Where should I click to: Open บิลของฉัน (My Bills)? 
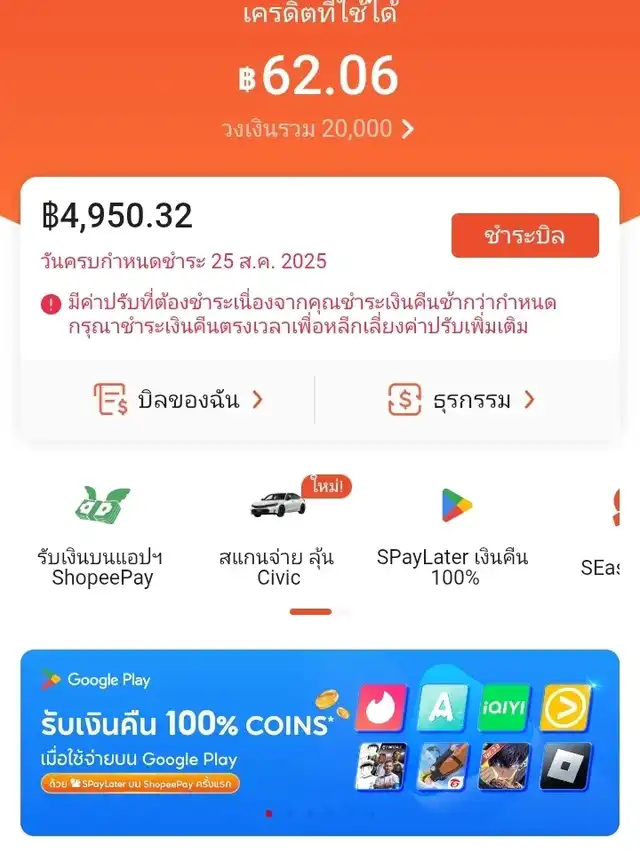point(178,400)
